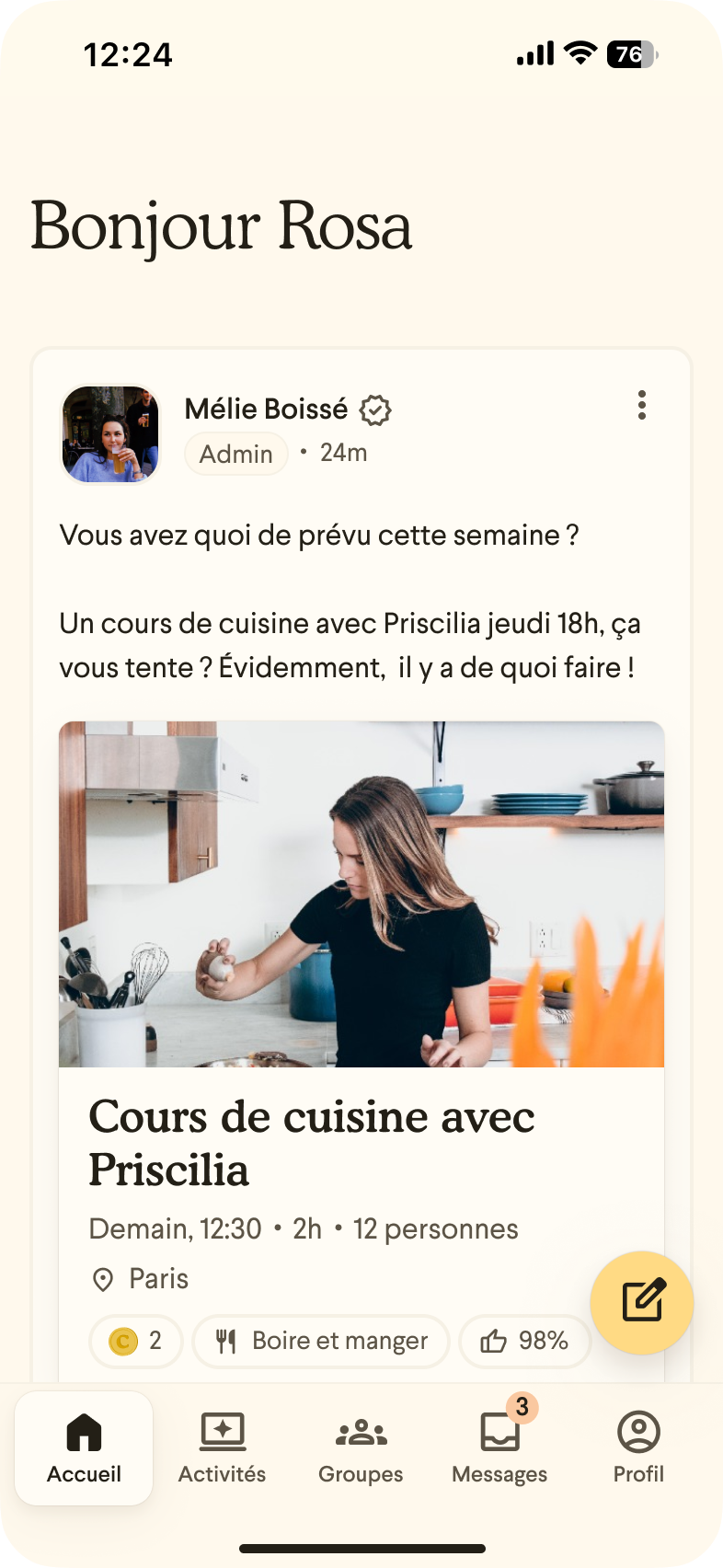Viewport: 723px width, 1568px height.
Task: Tap the Boire et manger chip
Action: [321, 1341]
